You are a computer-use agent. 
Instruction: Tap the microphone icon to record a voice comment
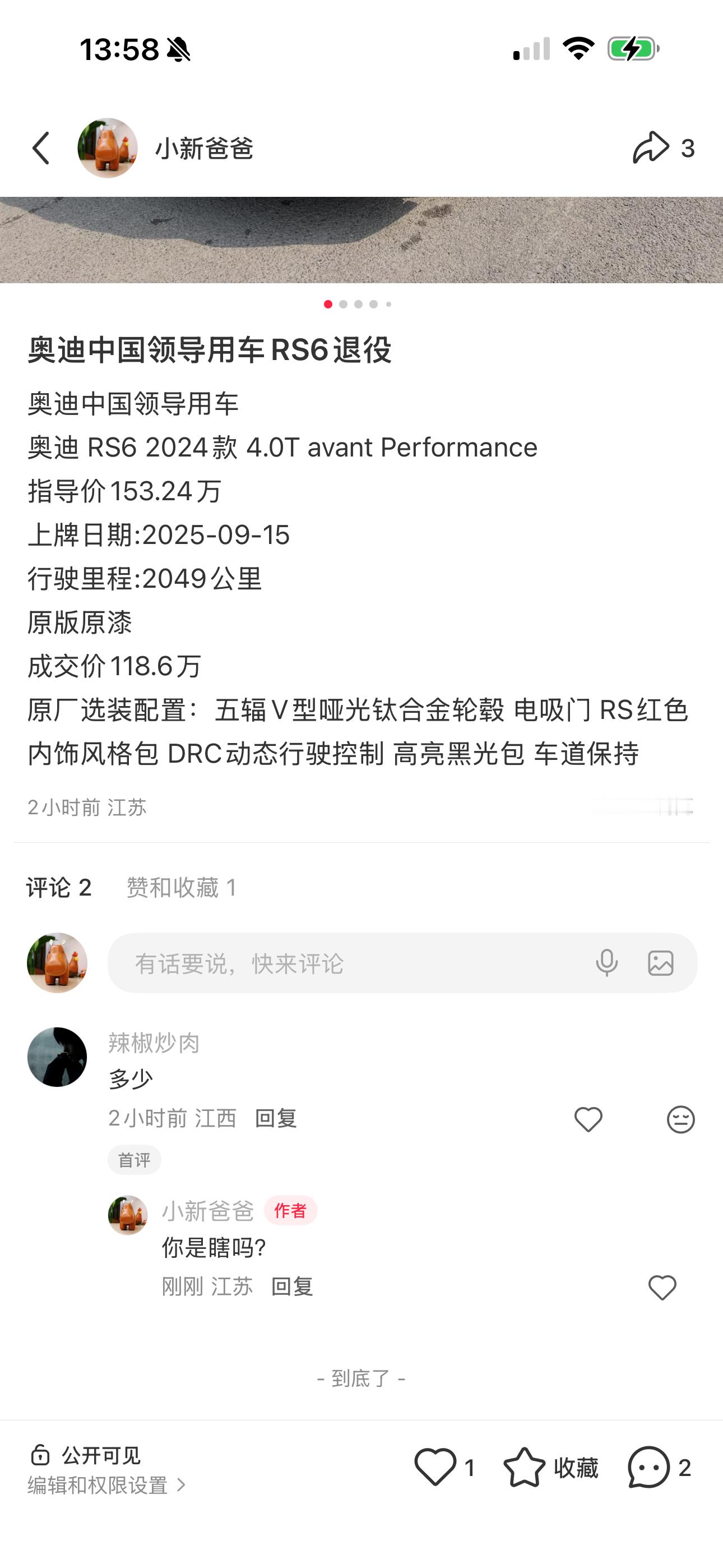click(x=608, y=963)
